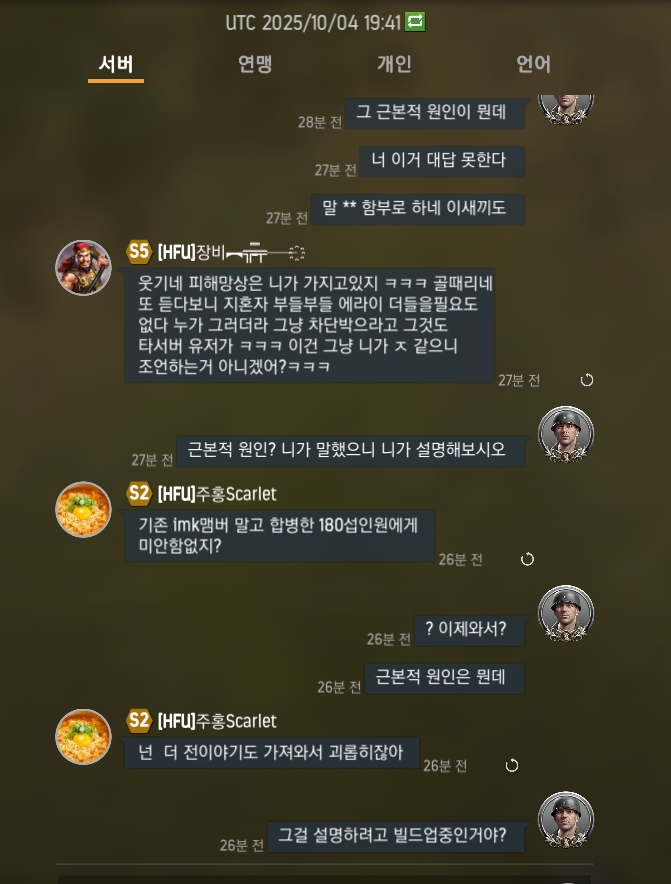This screenshot has width=671, height=884.
Task: Translate Scarlet's 180섭인원 message
Action: click(527, 559)
